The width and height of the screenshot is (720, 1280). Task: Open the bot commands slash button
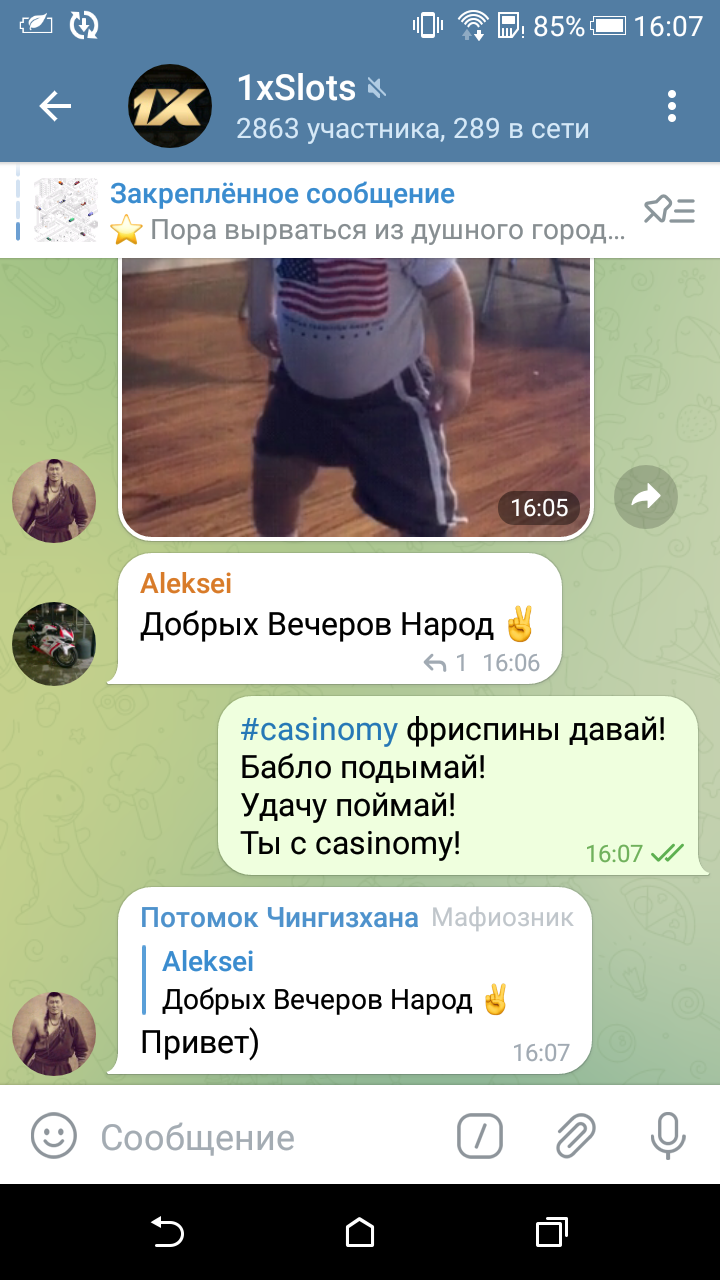pos(480,1137)
